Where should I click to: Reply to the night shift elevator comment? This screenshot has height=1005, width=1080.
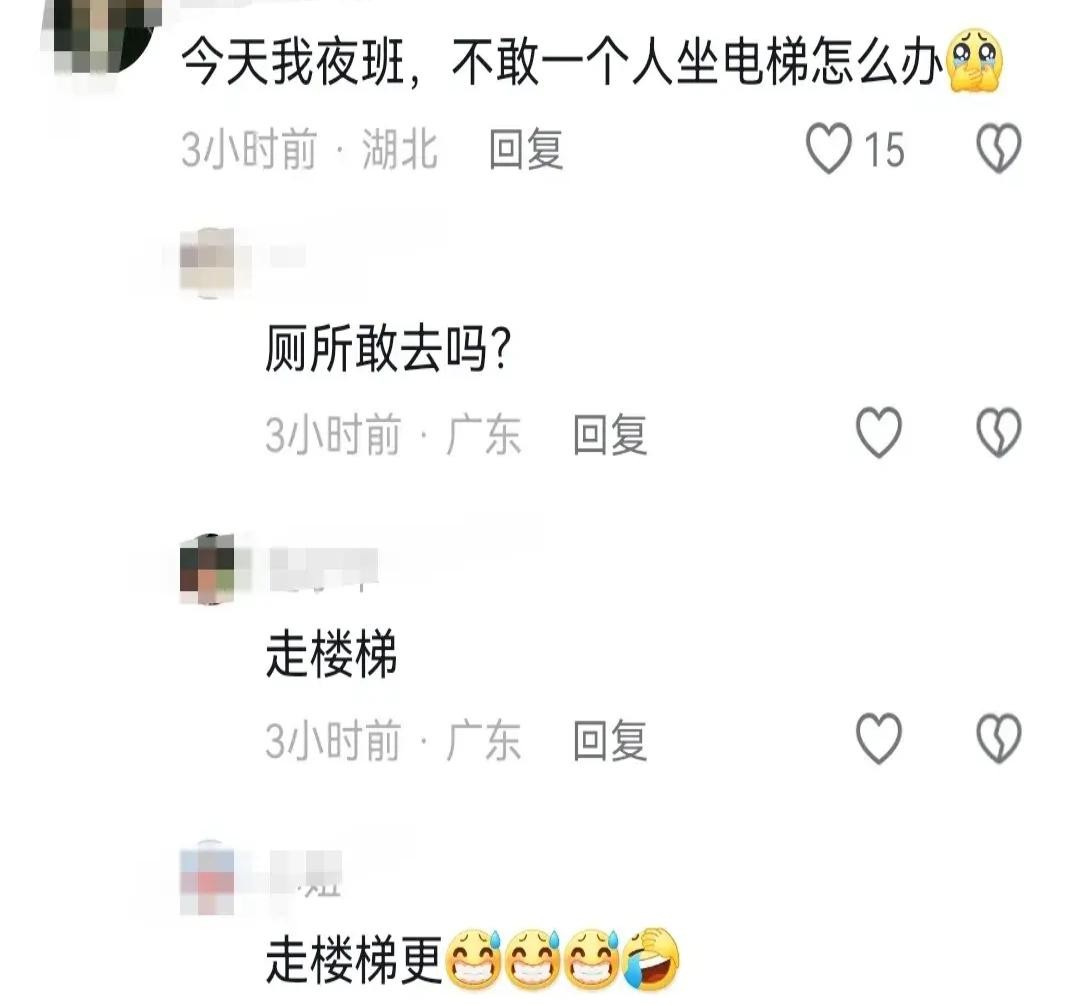click(x=526, y=150)
